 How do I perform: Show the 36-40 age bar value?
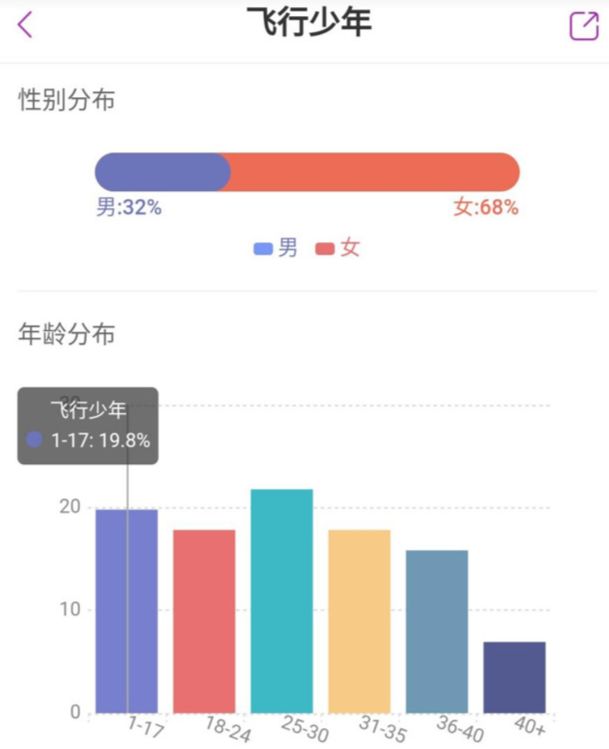tap(436, 631)
